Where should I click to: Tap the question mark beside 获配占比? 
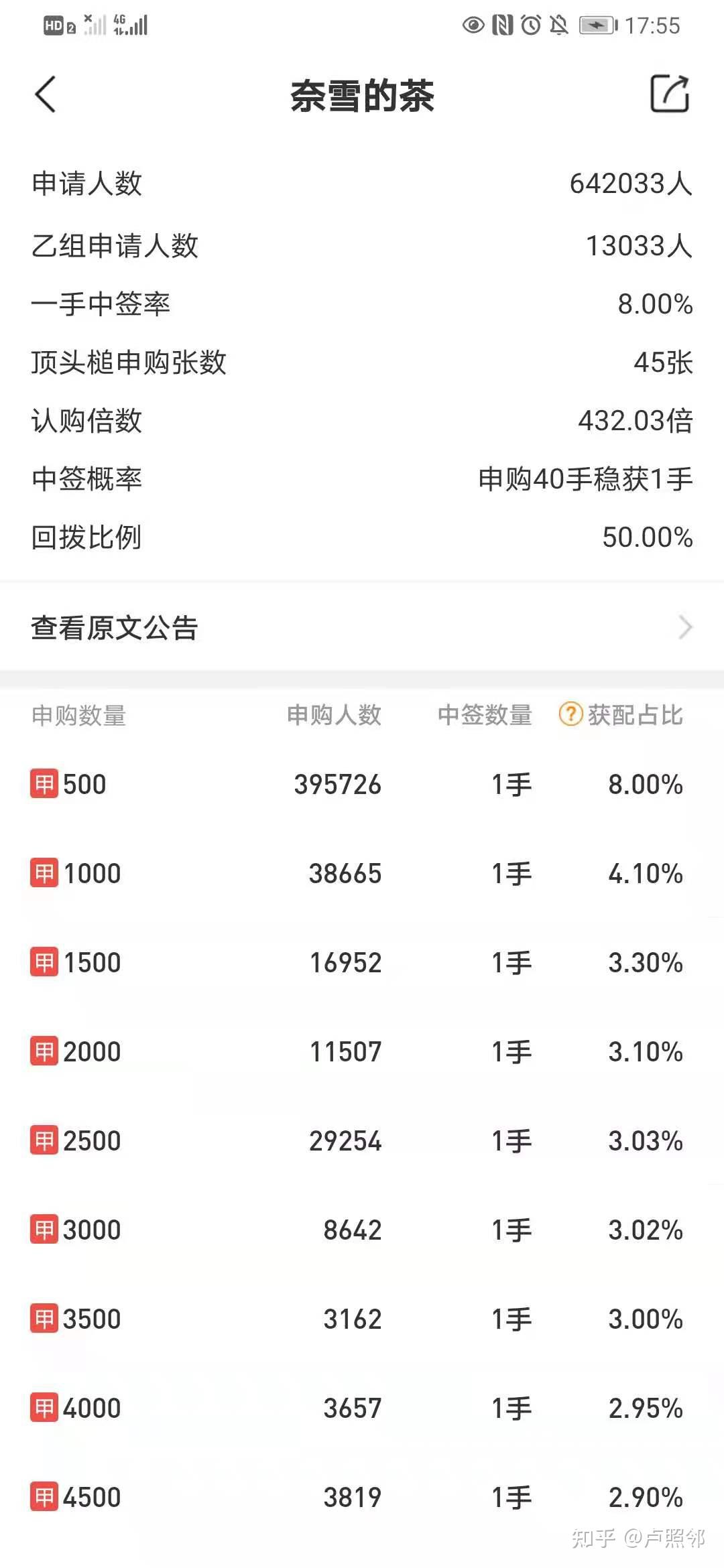pos(570,714)
